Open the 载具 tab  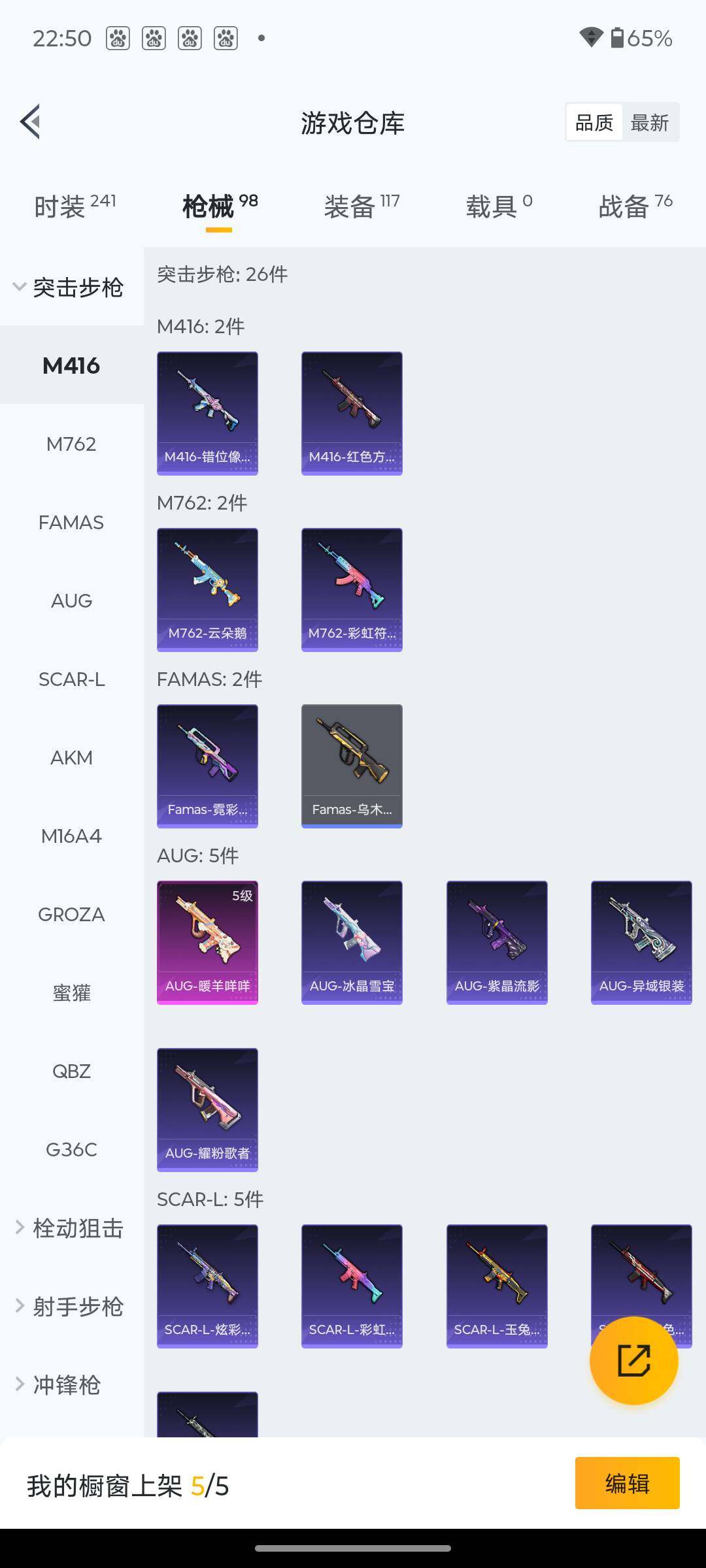click(499, 206)
